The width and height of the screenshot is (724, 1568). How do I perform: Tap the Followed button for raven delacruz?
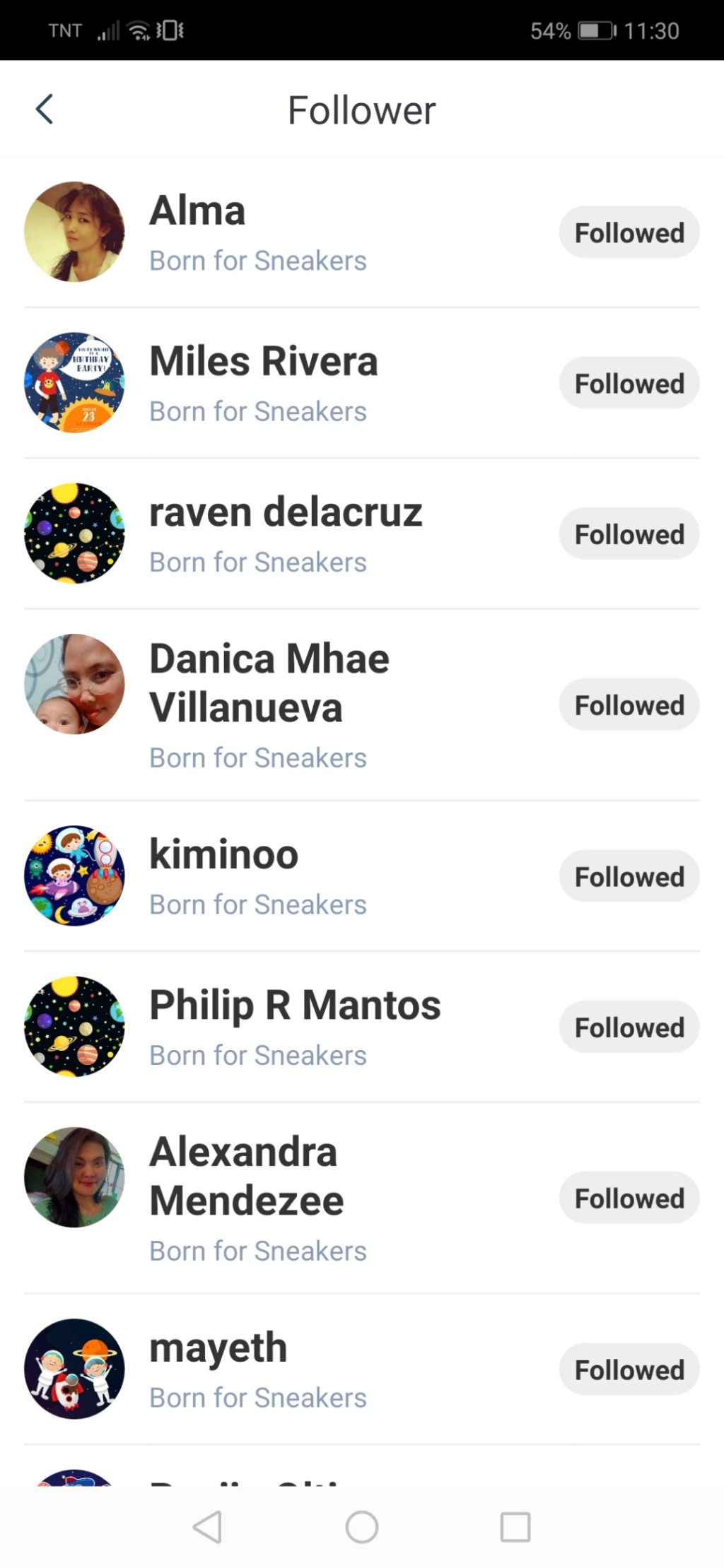(x=629, y=534)
